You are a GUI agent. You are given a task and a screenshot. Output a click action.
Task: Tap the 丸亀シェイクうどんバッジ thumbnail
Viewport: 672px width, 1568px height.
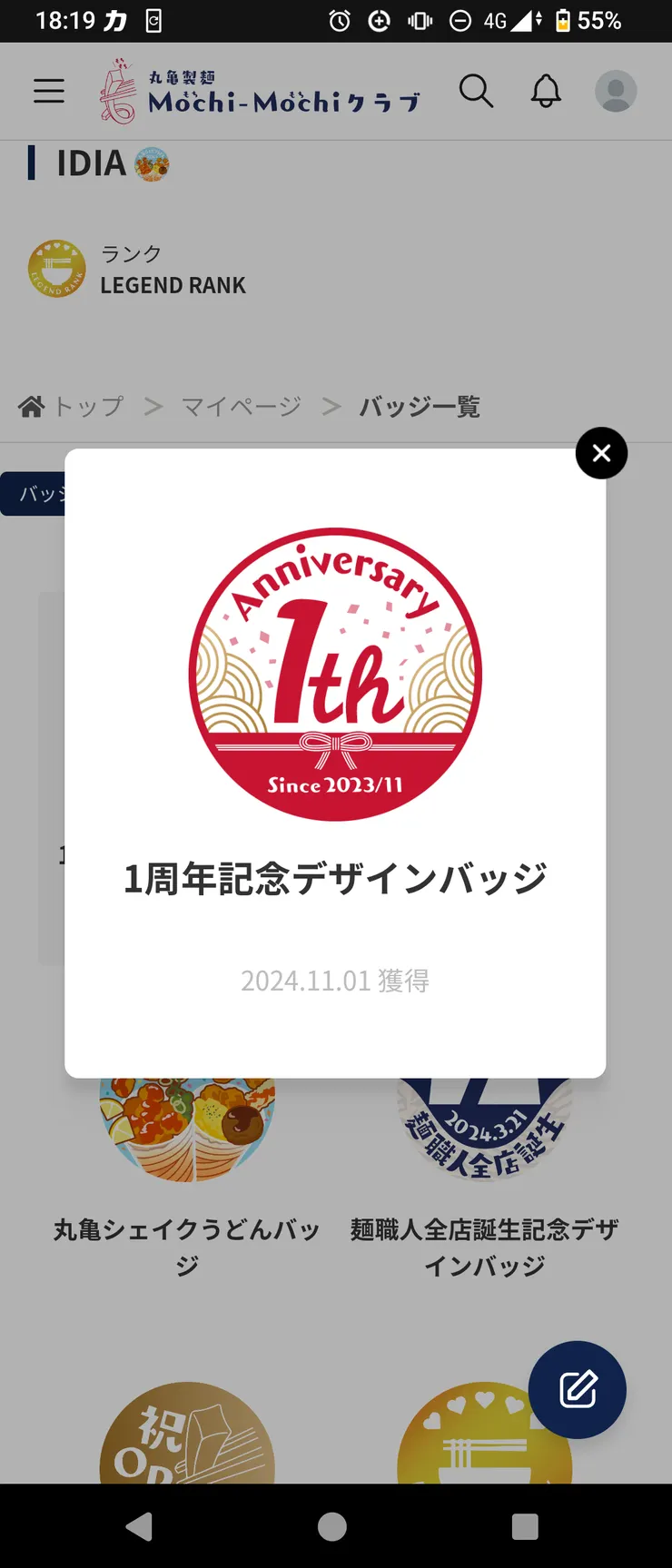pyautogui.click(x=187, y=1126)
